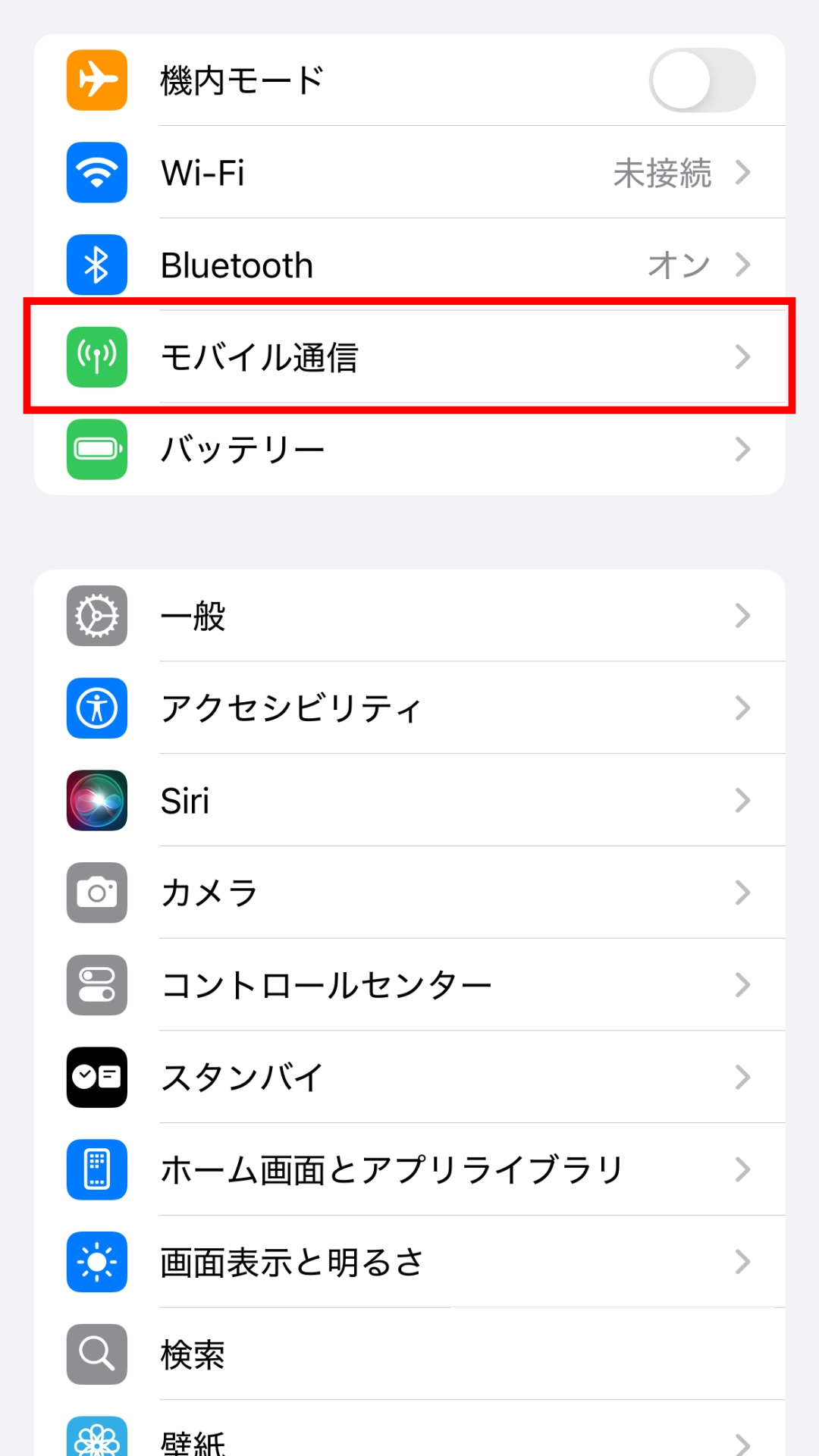This screenshot has width=819, height=1456.
Task: Toggle the 機内モード switch
Action: point(701,80)
